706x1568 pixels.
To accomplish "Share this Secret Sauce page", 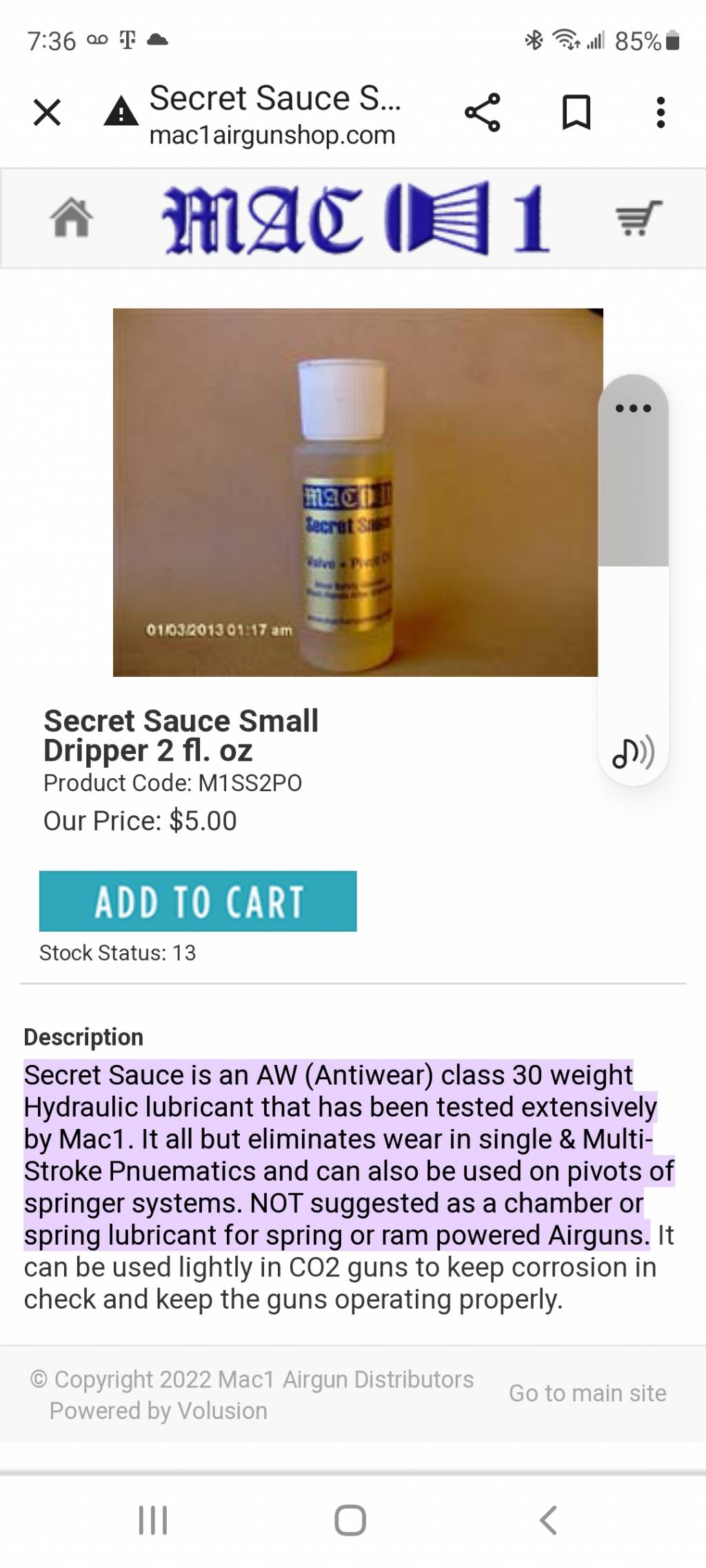I will (x=482, y=112).
